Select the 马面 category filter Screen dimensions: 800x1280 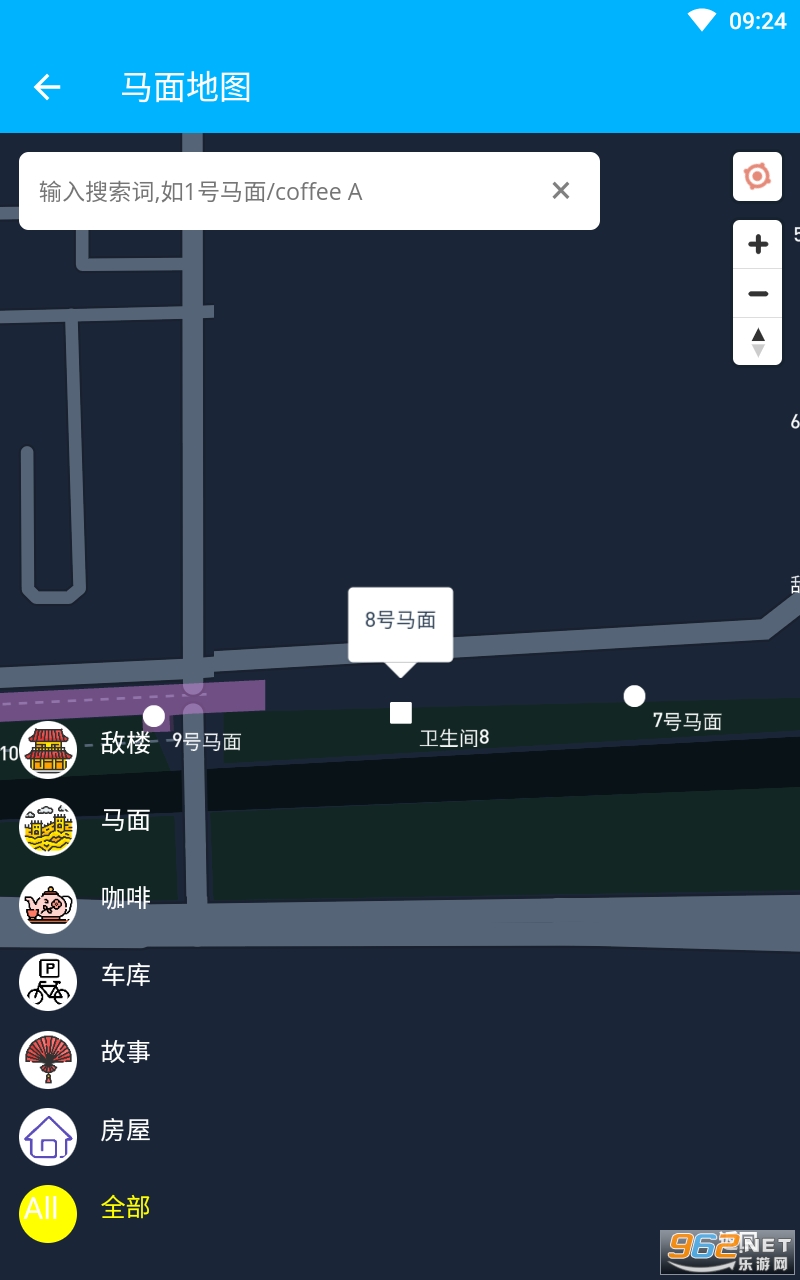[48, 826]
